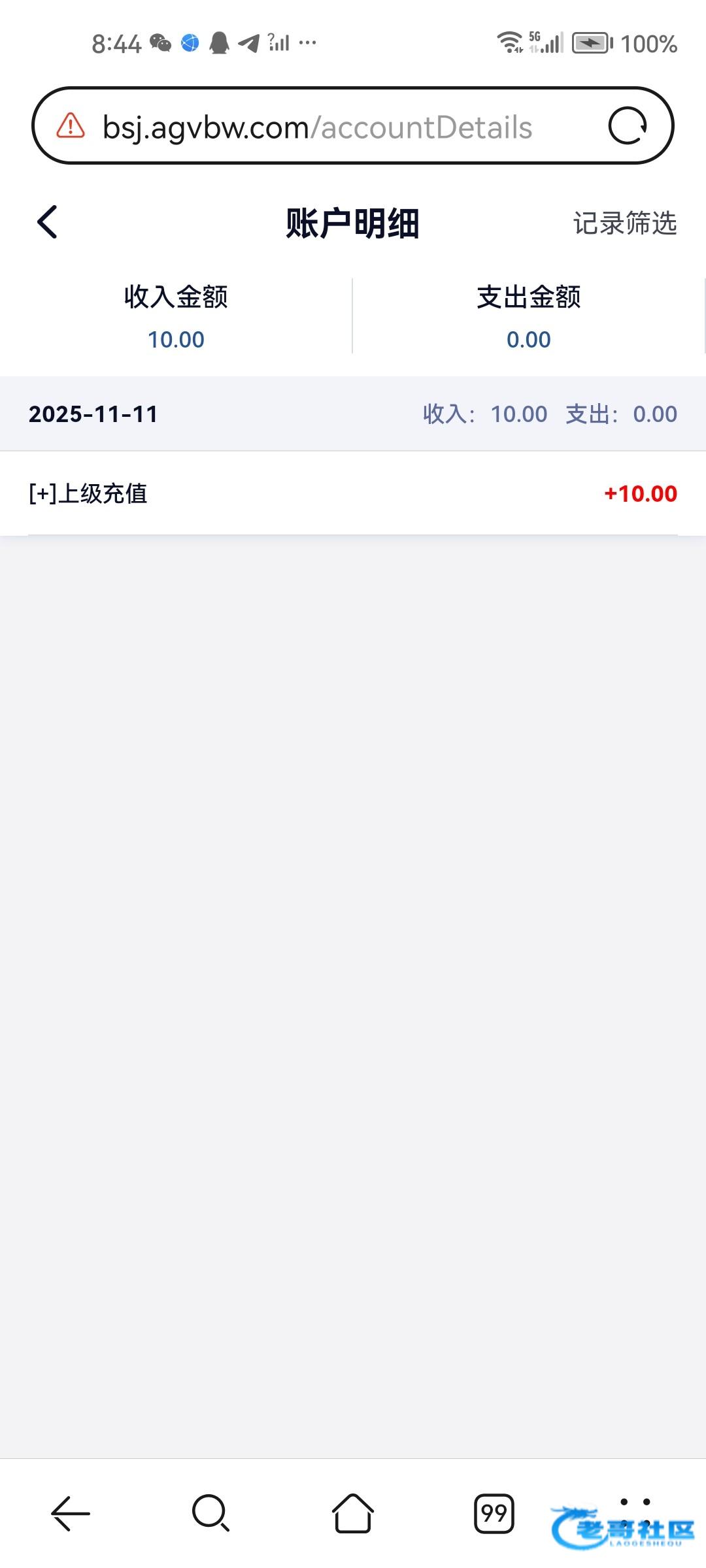Go back from the 账户明细 page
This screenshot has width=706, height=1568.
pyautogui.click(x=47, y=222)
